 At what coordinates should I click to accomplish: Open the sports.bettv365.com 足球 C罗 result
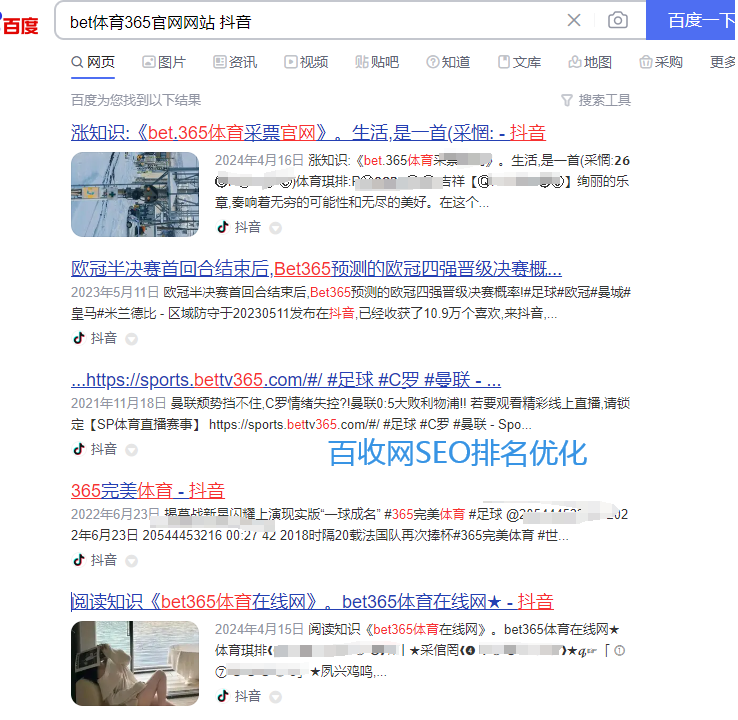(x=286, y=380)
